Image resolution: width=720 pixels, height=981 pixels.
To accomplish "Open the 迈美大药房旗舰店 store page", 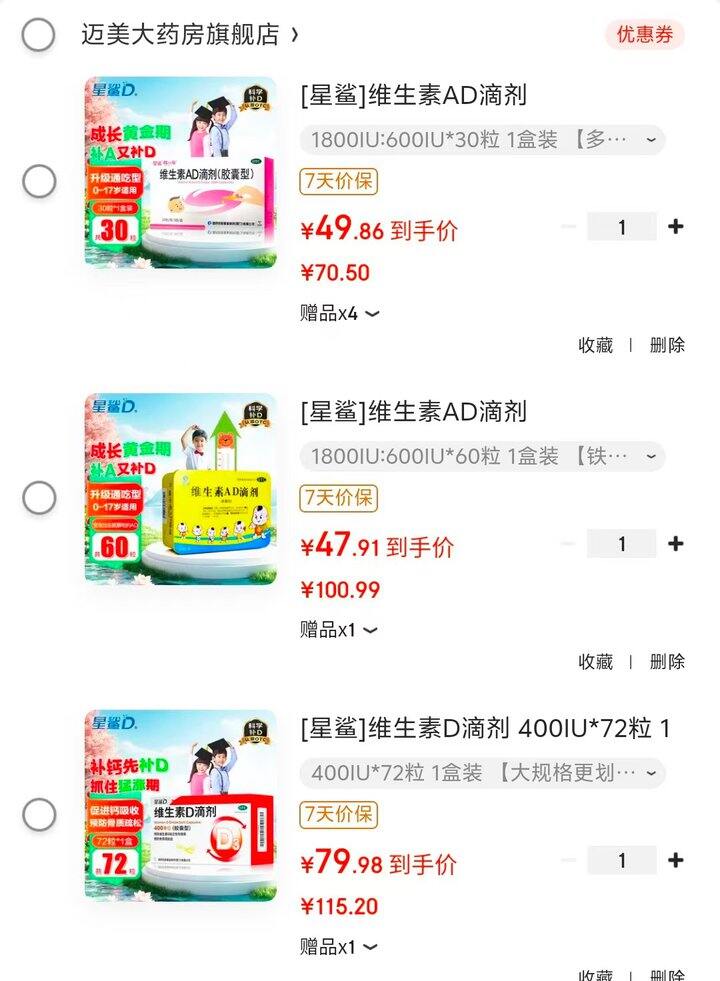I will coord(188,35).
